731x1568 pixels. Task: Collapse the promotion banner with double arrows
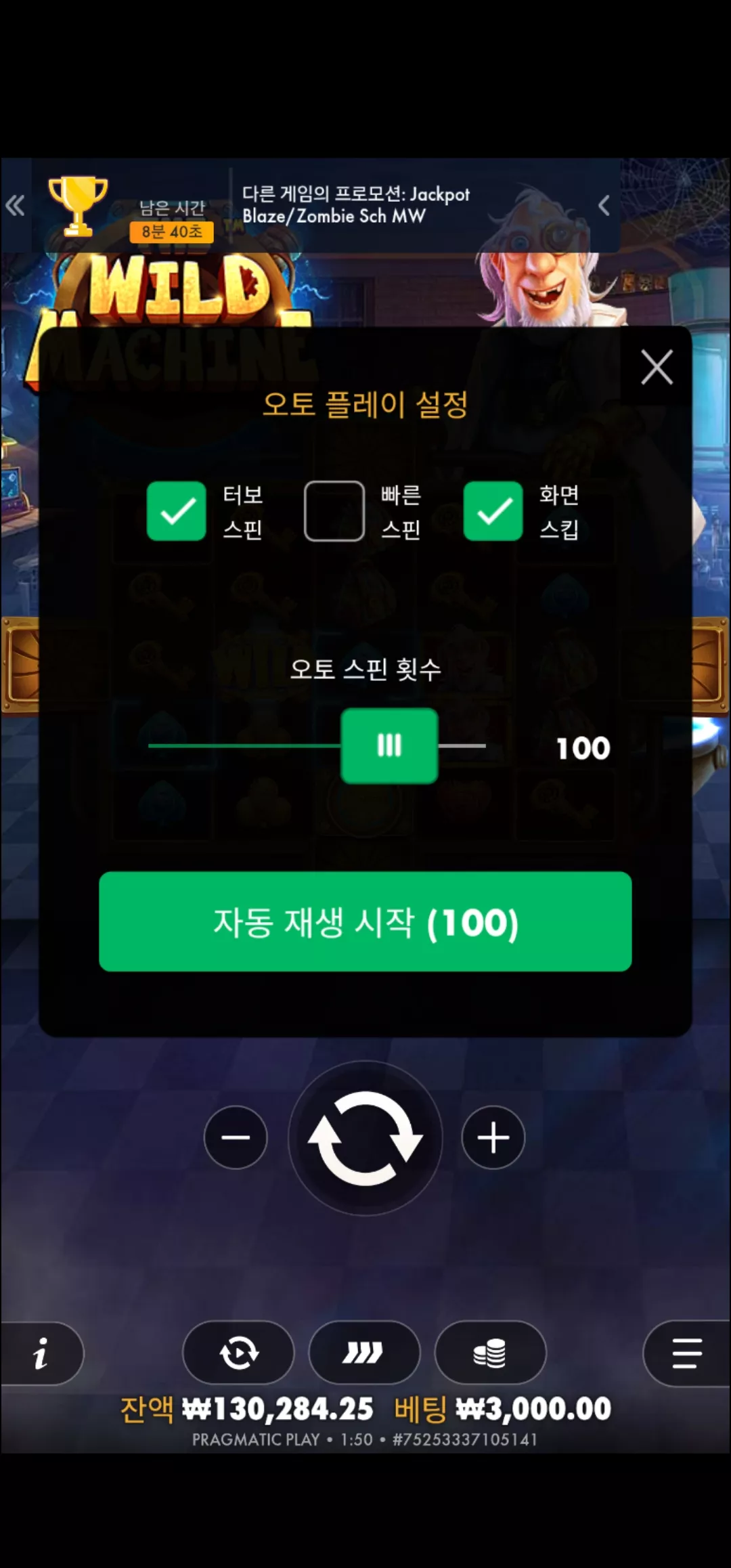pyautogui.click(x=15, y=205)
